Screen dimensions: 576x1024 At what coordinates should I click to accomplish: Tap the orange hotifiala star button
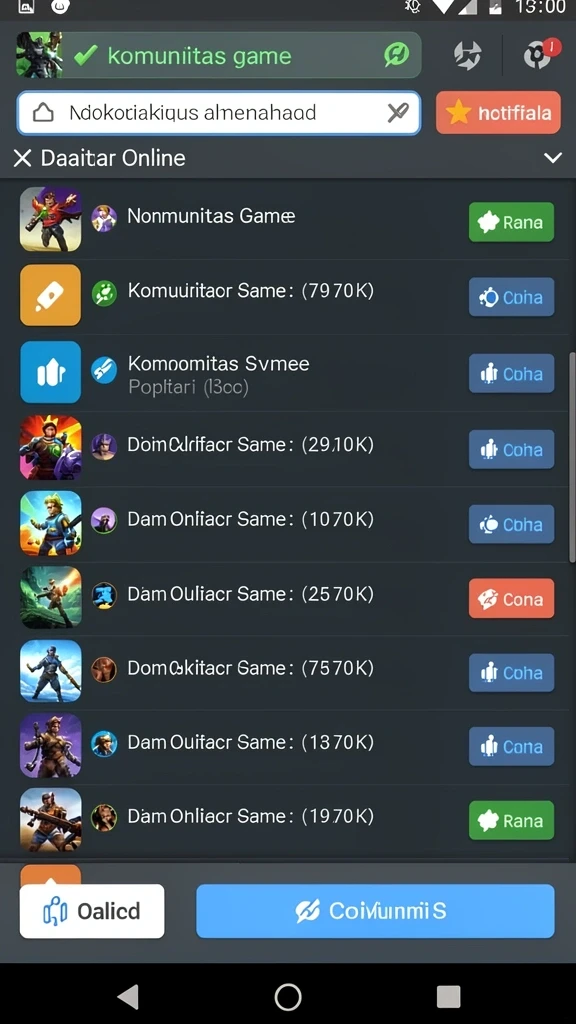498,113
